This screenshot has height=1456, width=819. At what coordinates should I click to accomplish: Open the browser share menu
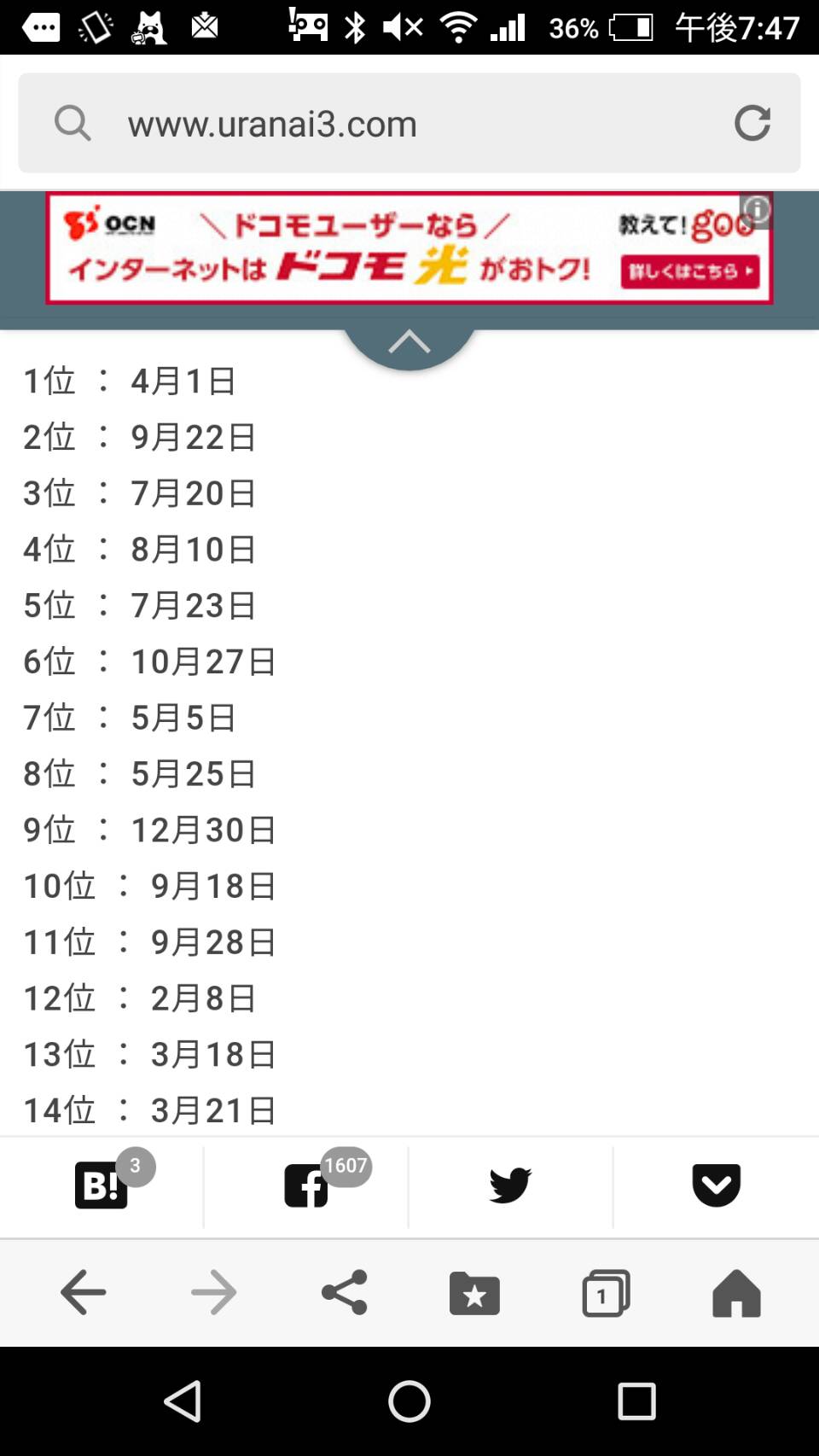pos(344,1292)
